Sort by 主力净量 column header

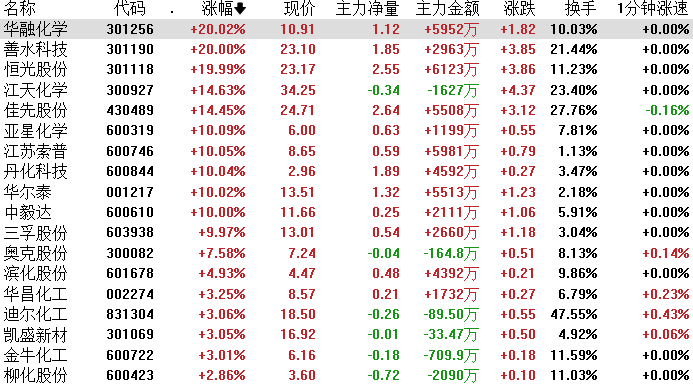[x=367, y=8]
